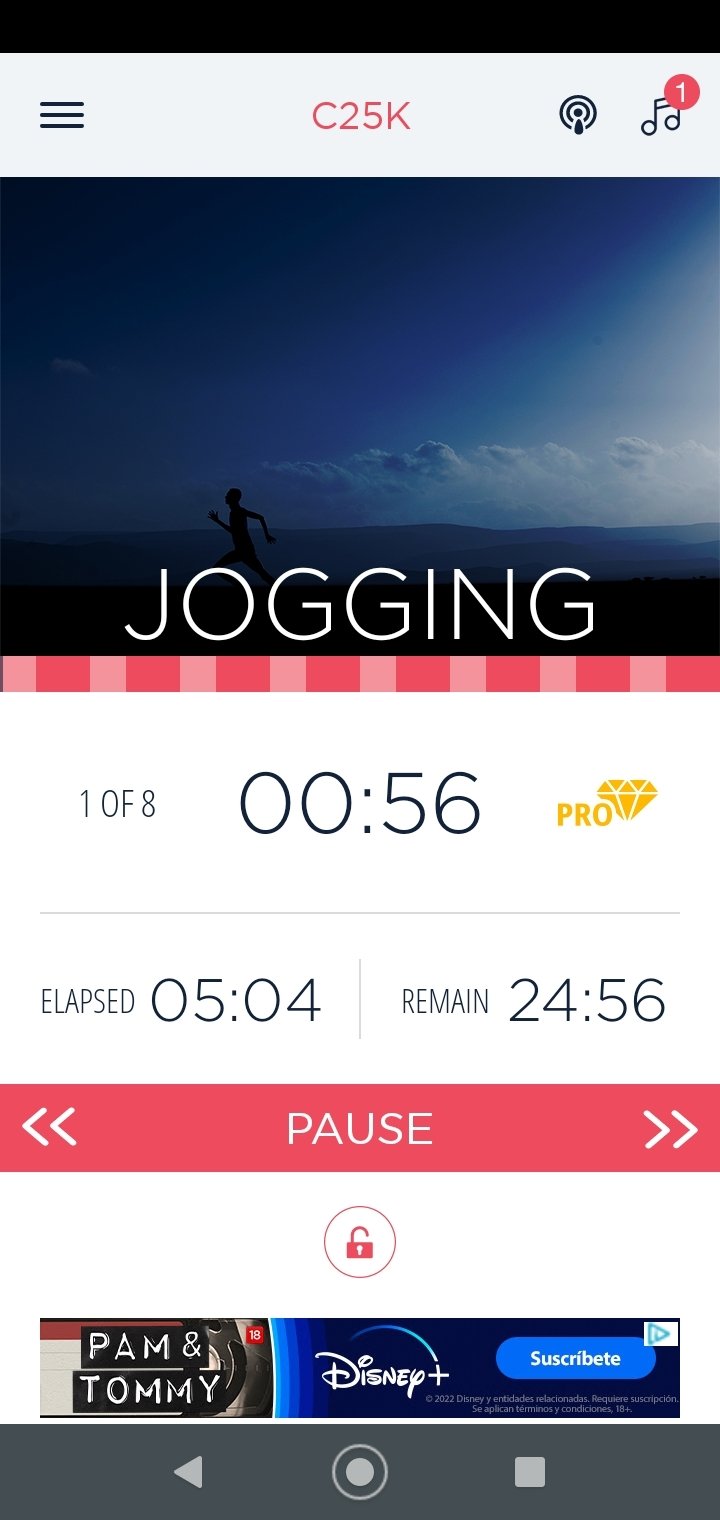Go back with the system back button
Image resolution: width=720 pixels, height=1520 pixels.
(x=188, y=1472)
